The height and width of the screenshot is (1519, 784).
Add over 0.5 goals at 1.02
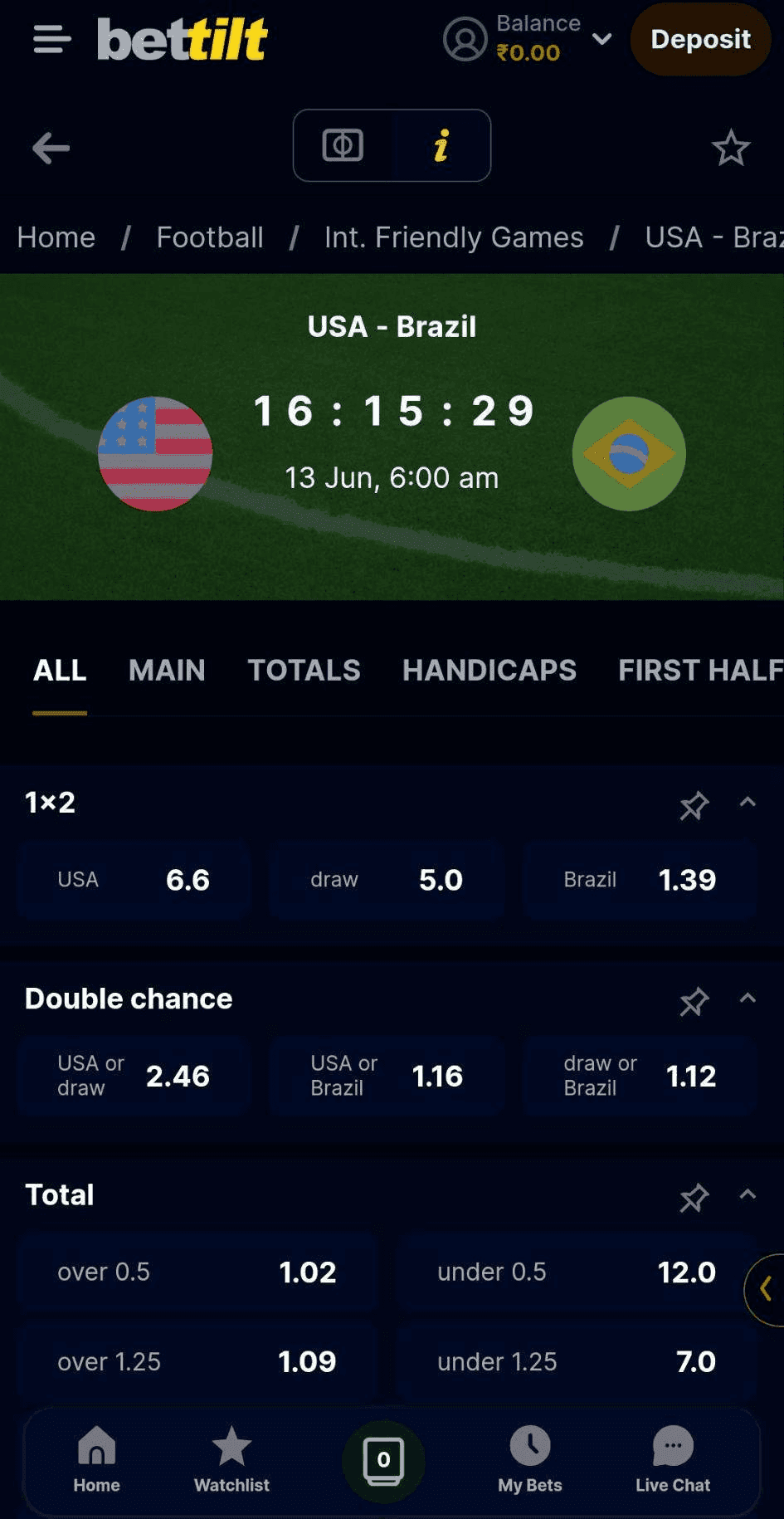(197, 1272)
